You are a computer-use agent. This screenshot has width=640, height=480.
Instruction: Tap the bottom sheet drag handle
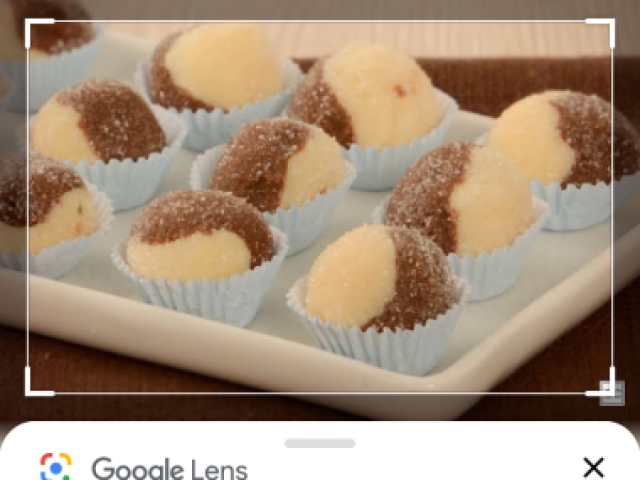320,443
